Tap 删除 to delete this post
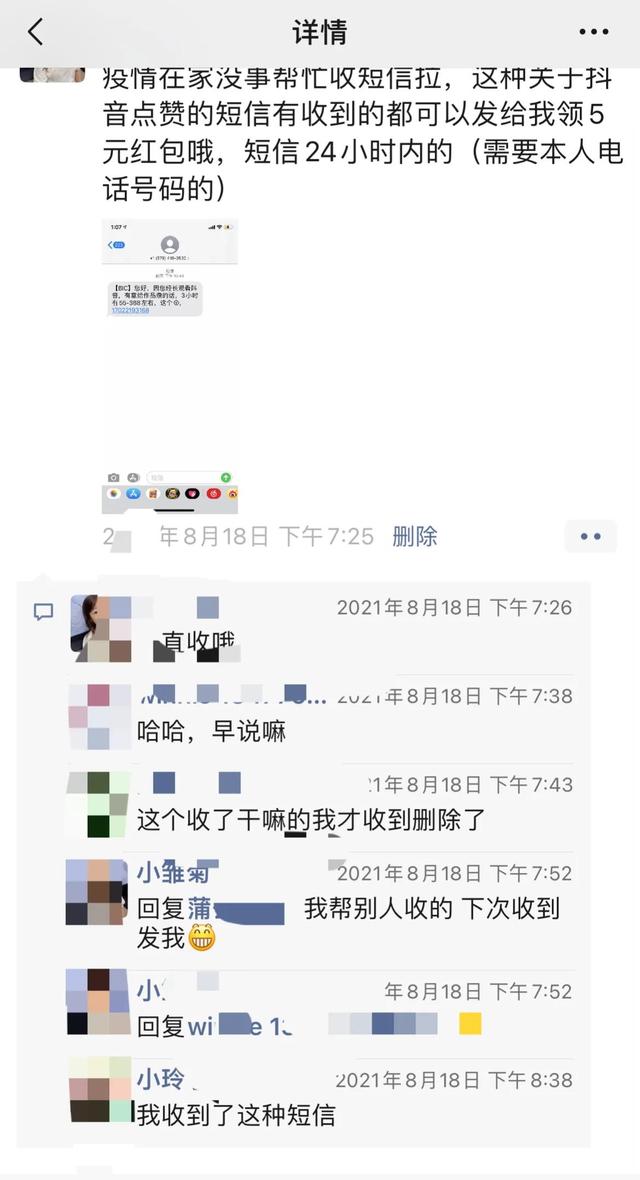This screenshot has height=1180, width=640. pyautogui.click(x=415, y=537)
